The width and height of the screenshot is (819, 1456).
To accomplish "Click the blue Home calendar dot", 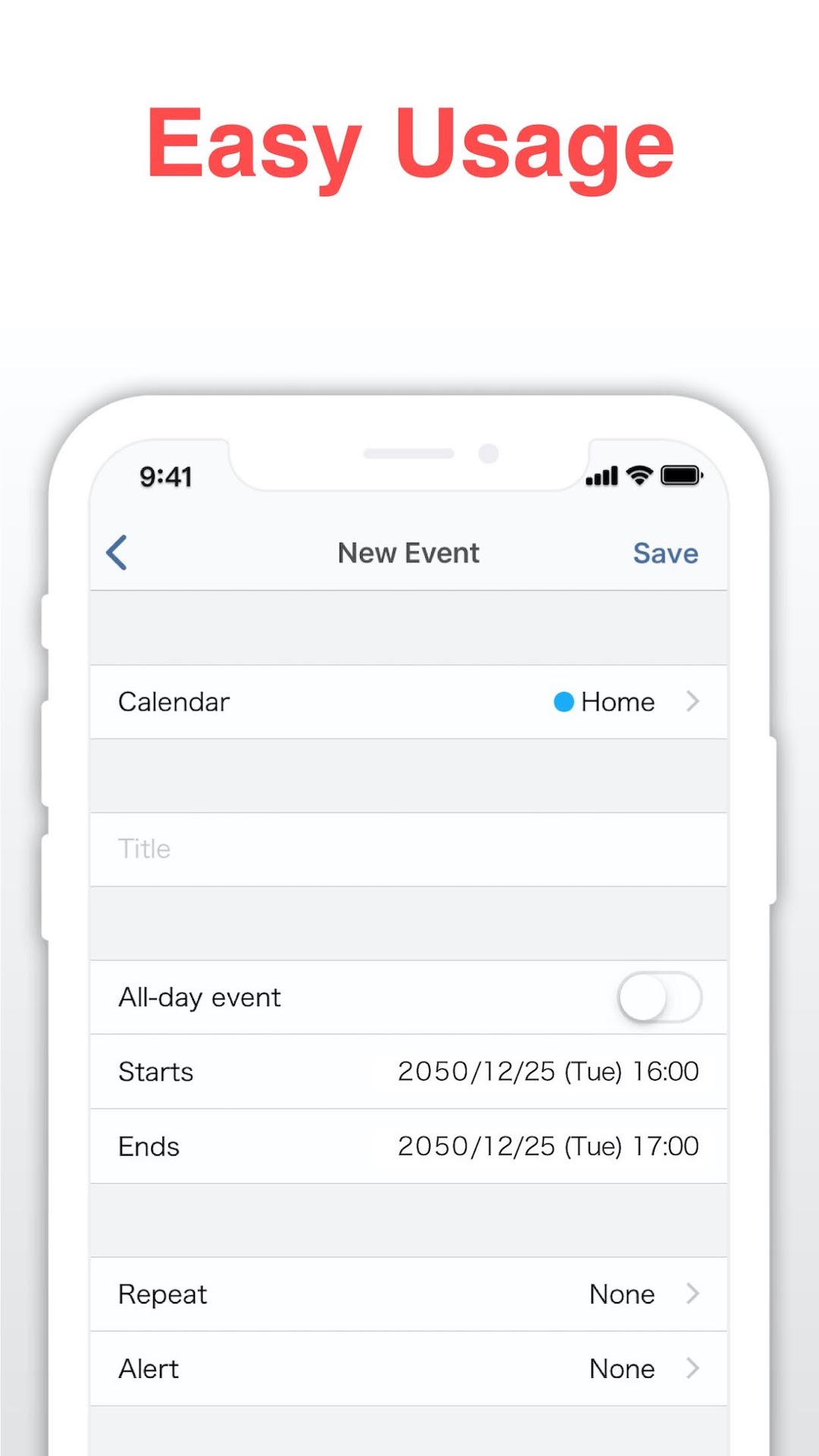I will [564, 702].
